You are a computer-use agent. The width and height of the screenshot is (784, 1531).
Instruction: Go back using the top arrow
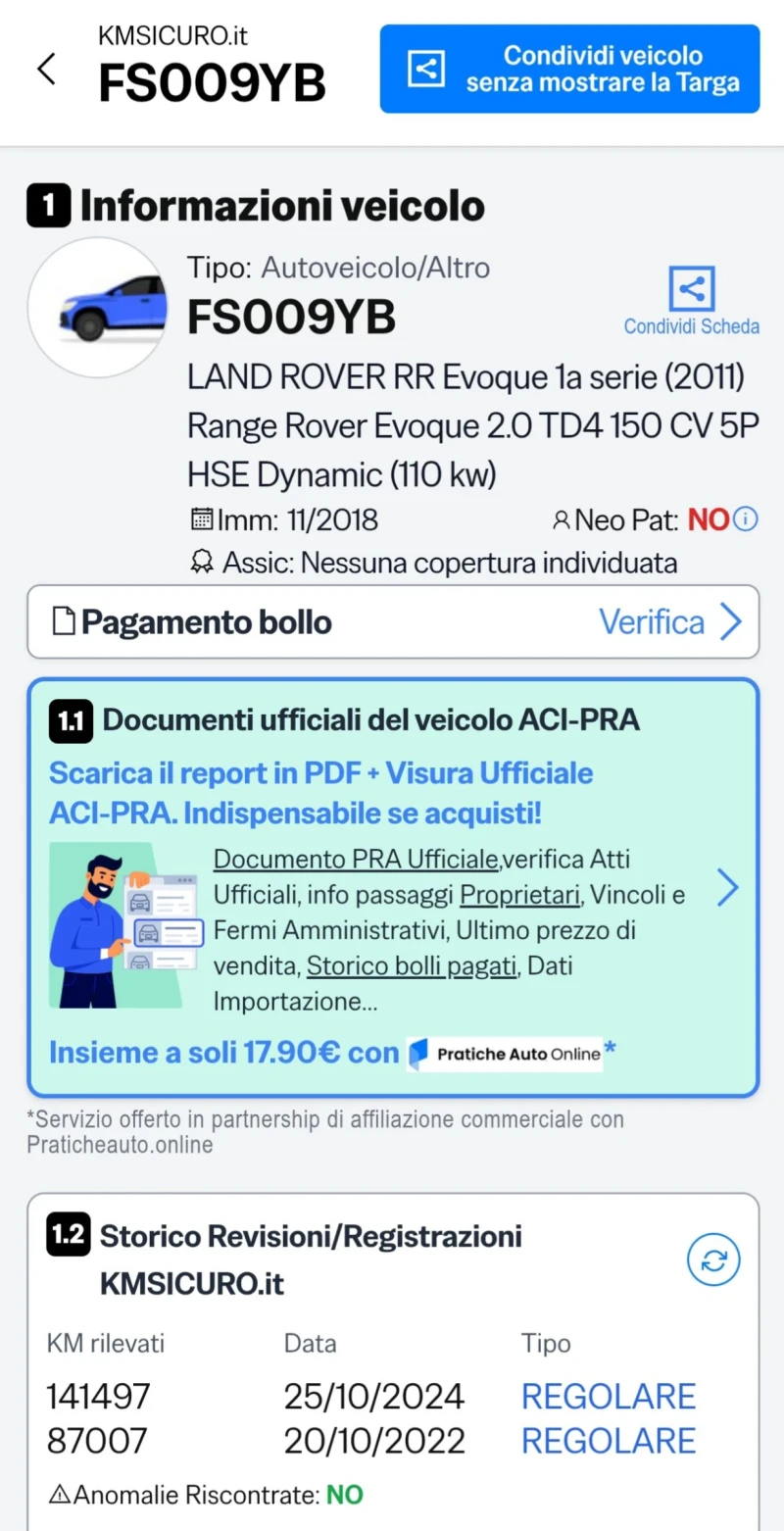(x=46, y=70)
